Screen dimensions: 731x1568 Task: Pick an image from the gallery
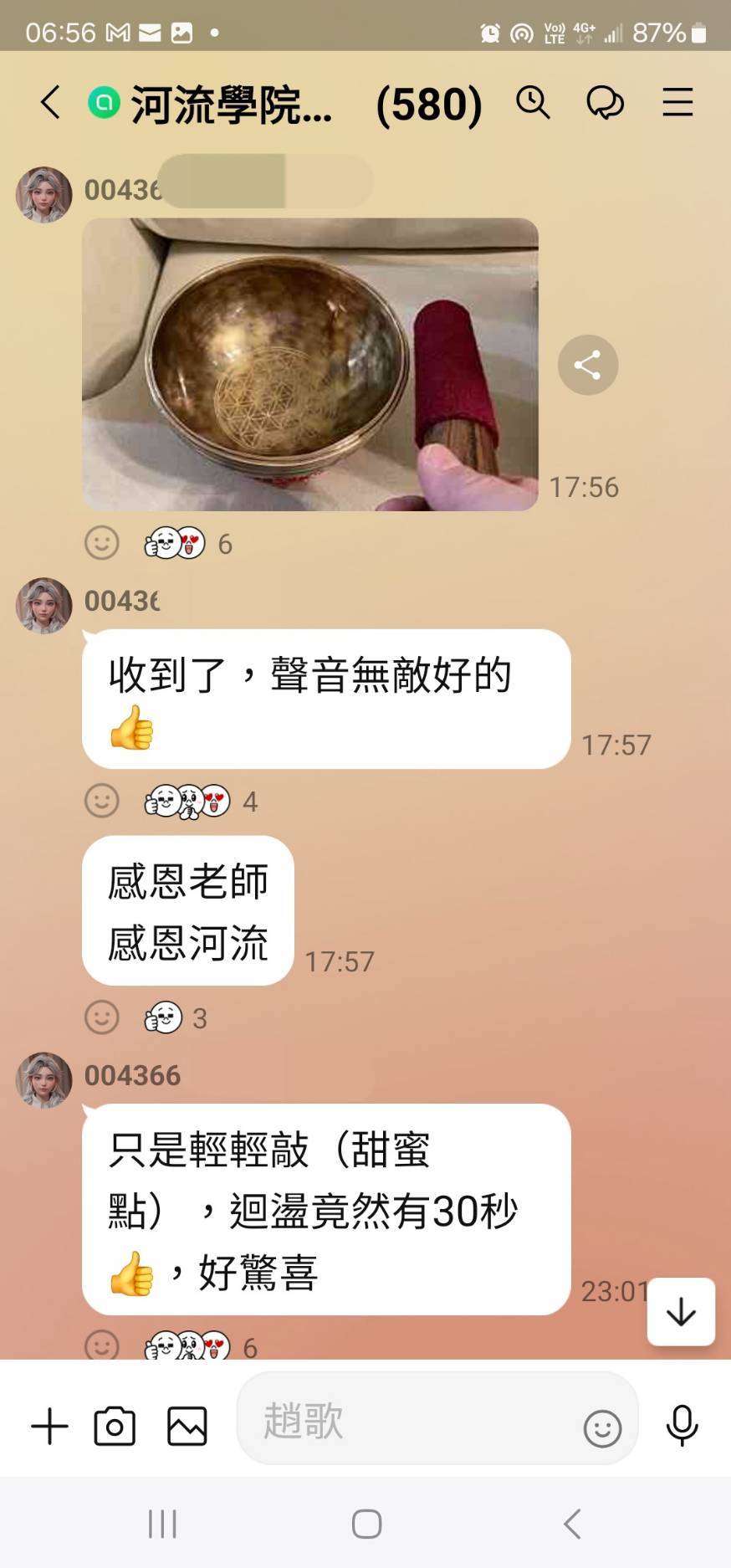pos(187,1427)
